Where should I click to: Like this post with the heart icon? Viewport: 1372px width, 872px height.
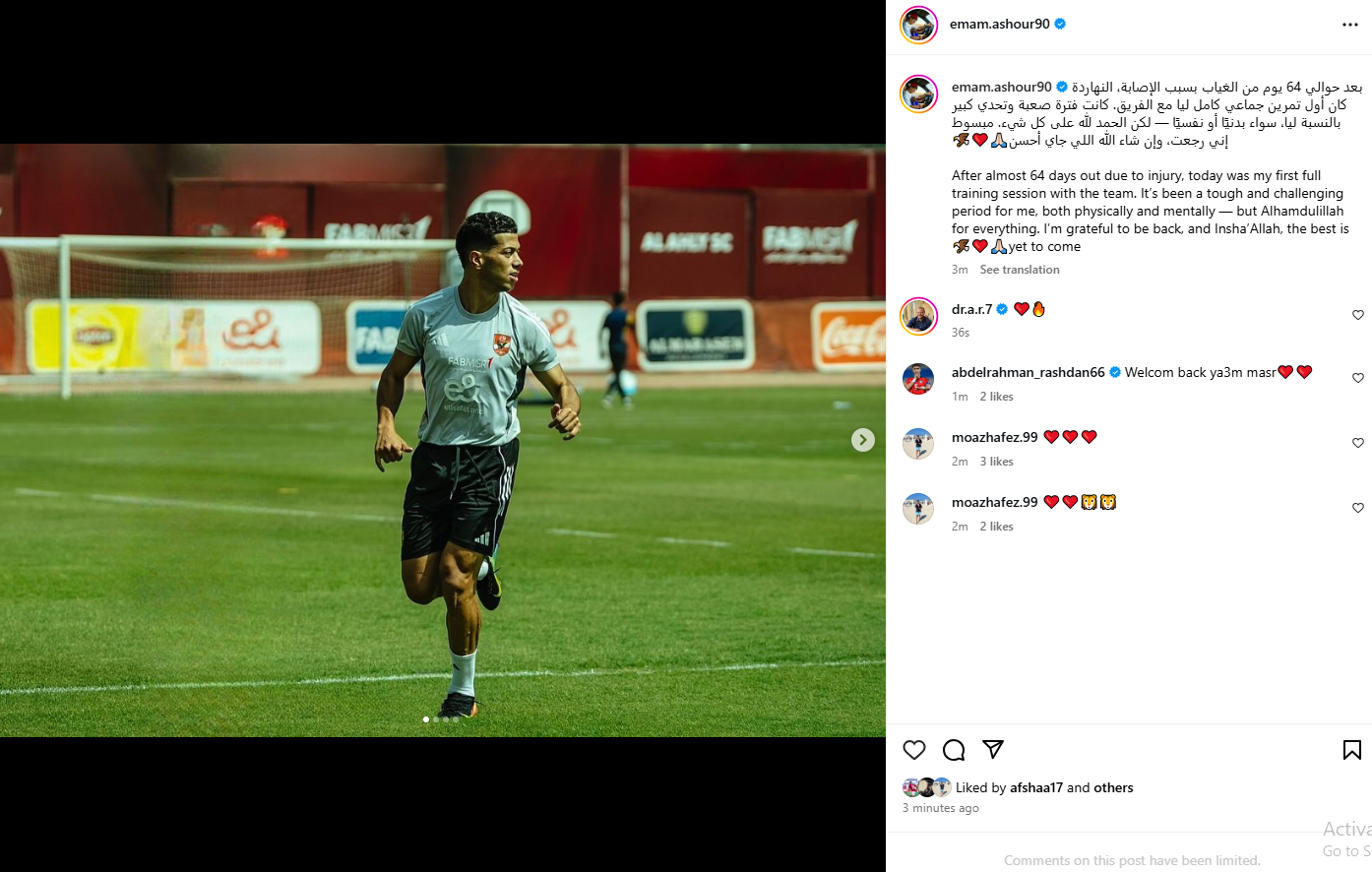pyautogui.click(x=914, y=750)
